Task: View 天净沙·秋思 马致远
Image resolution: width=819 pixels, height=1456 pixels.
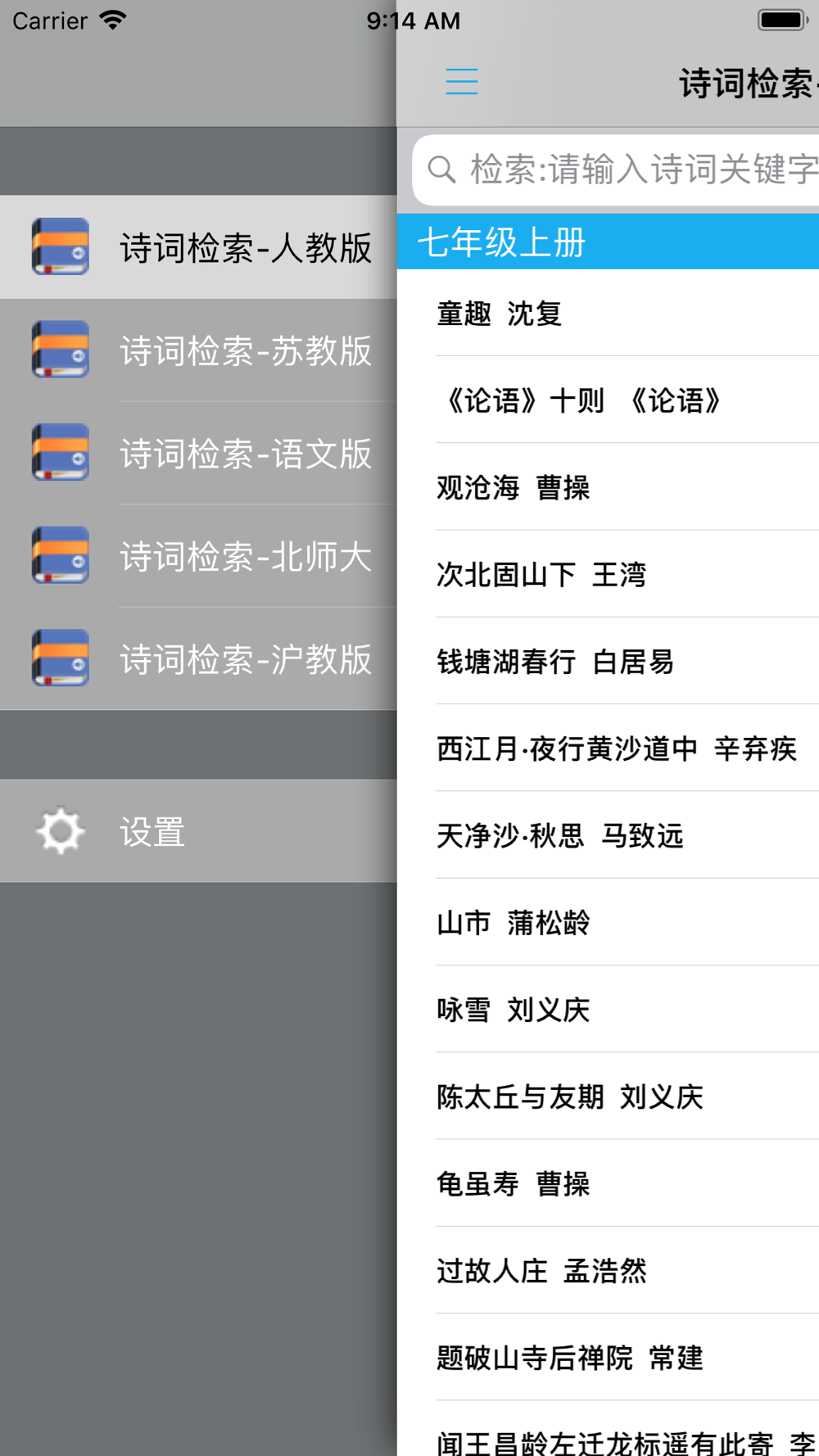Action: point(608,835)
